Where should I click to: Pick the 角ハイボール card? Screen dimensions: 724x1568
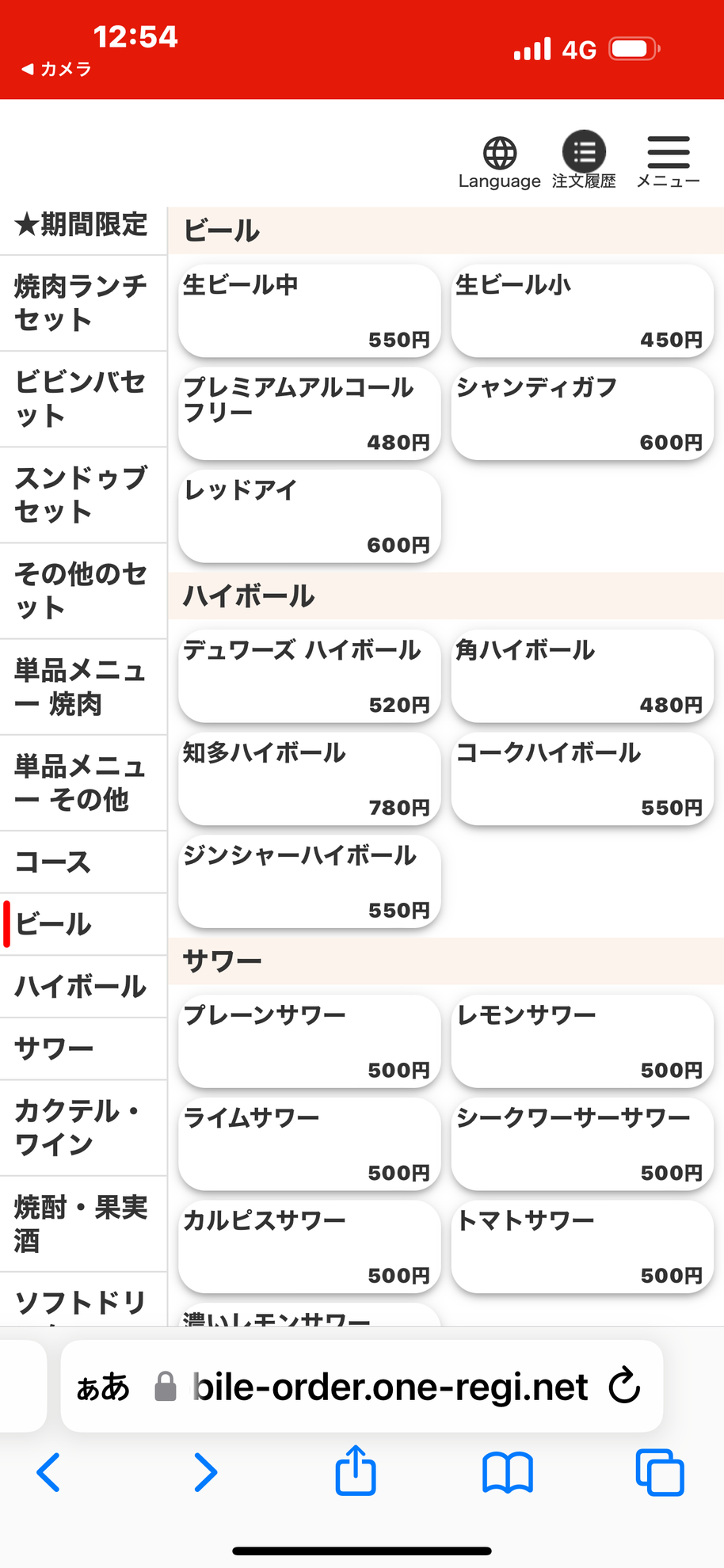pos(582,676)
